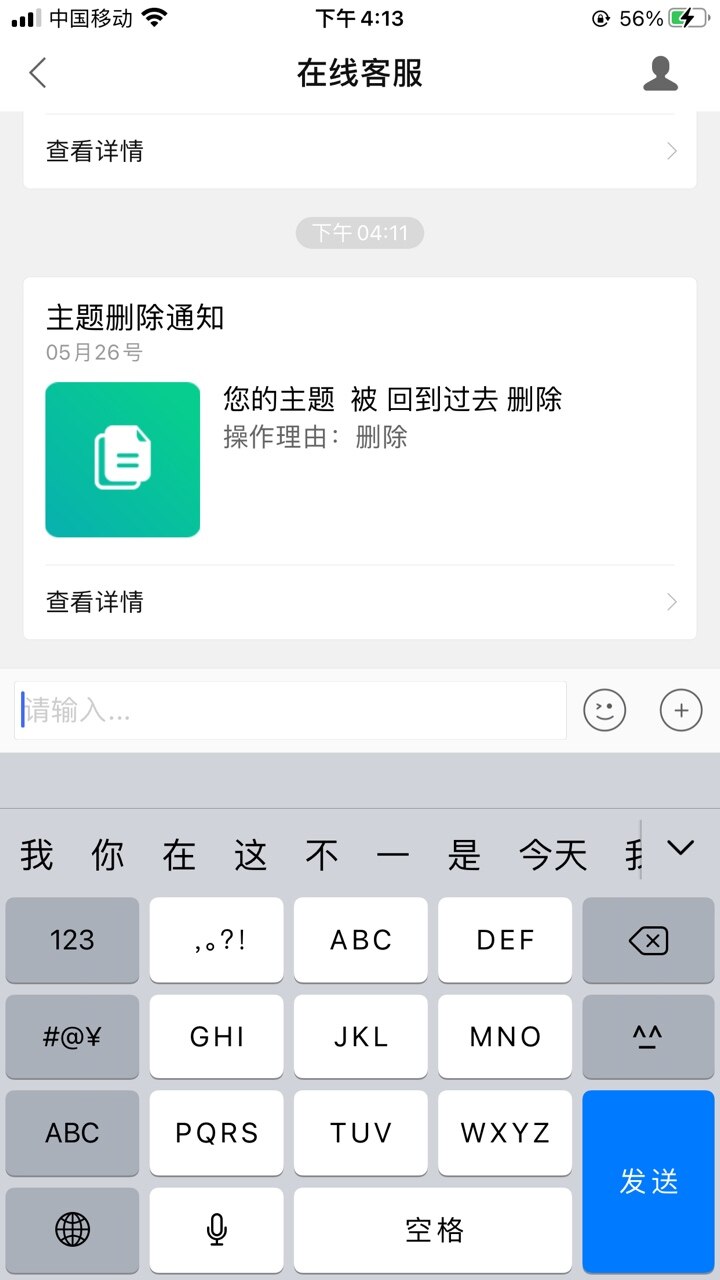Open the profile icon in header

[x=660, y=73]
